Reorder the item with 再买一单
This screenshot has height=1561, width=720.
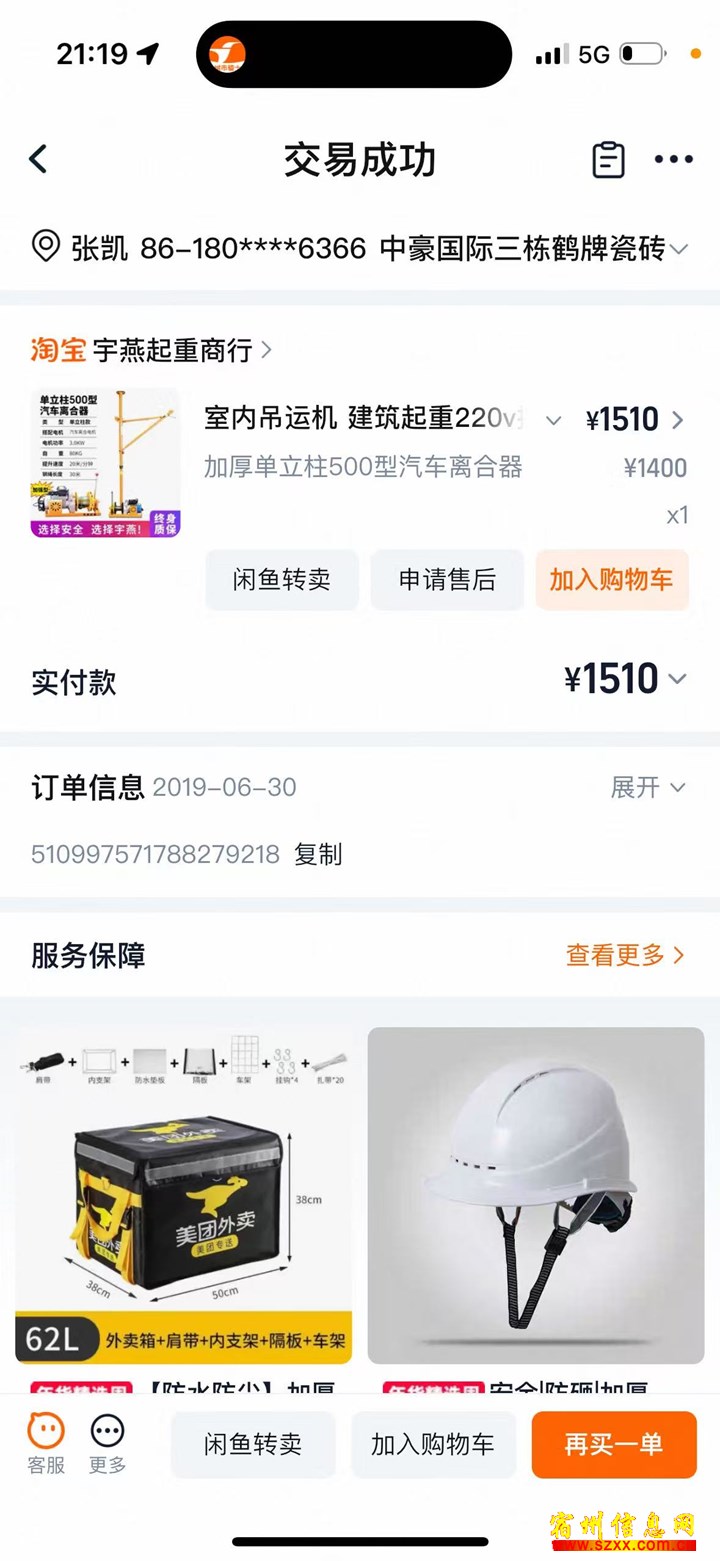click(x=613, y=1445)
